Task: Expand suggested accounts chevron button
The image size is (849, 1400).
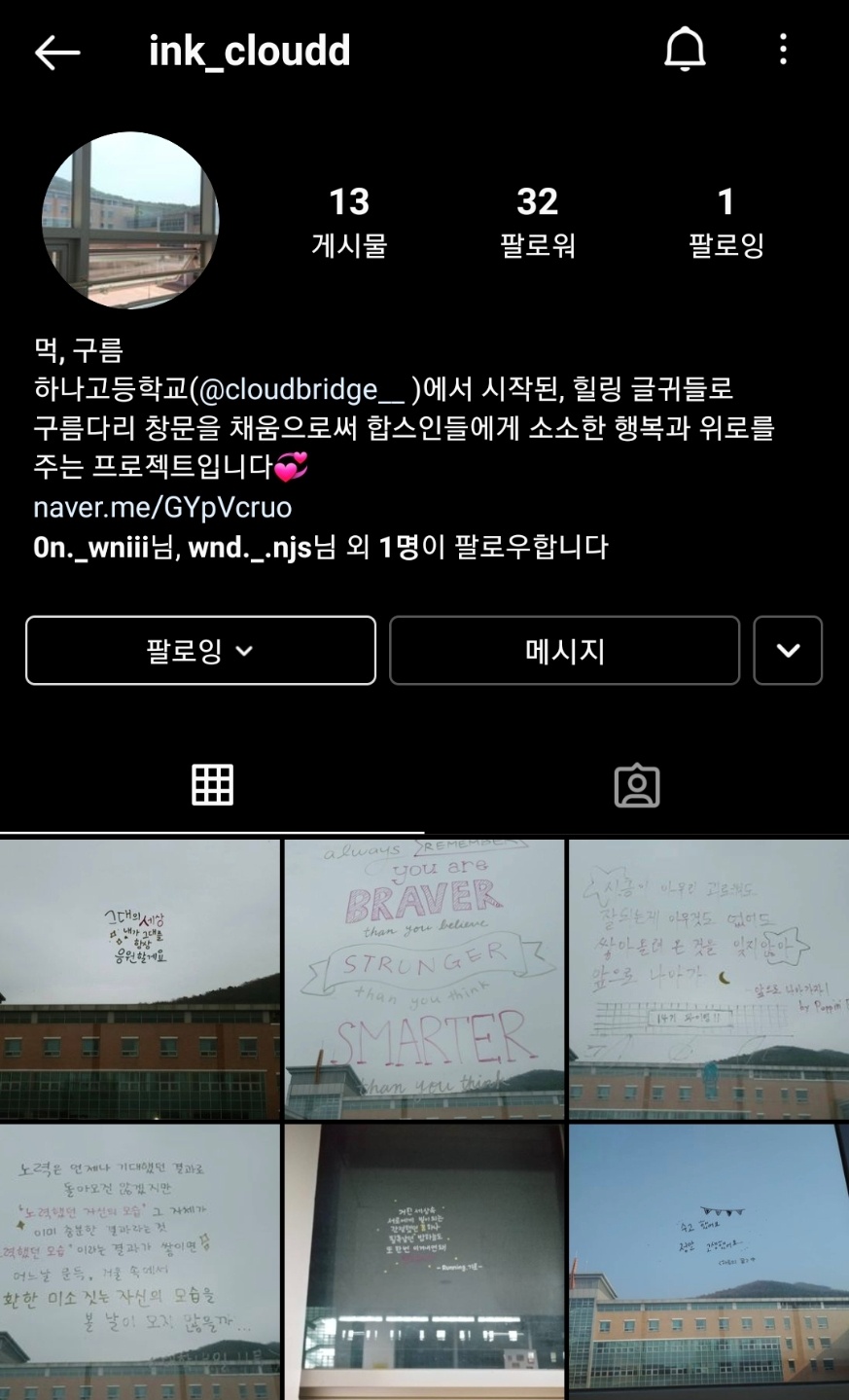Action: pyautogui.click(x=788, y=650)
